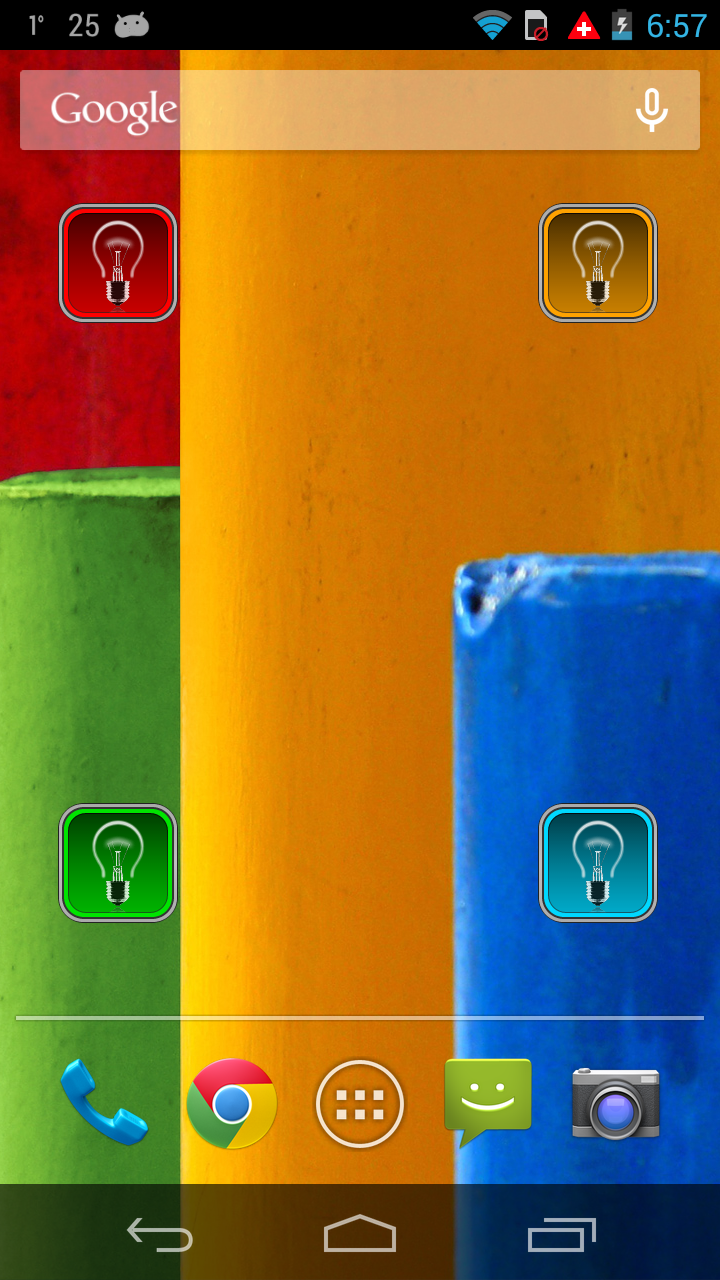Screen dimensions: 720x1280
Task: Go back using the navigation bar
Action: [160, 1234]
